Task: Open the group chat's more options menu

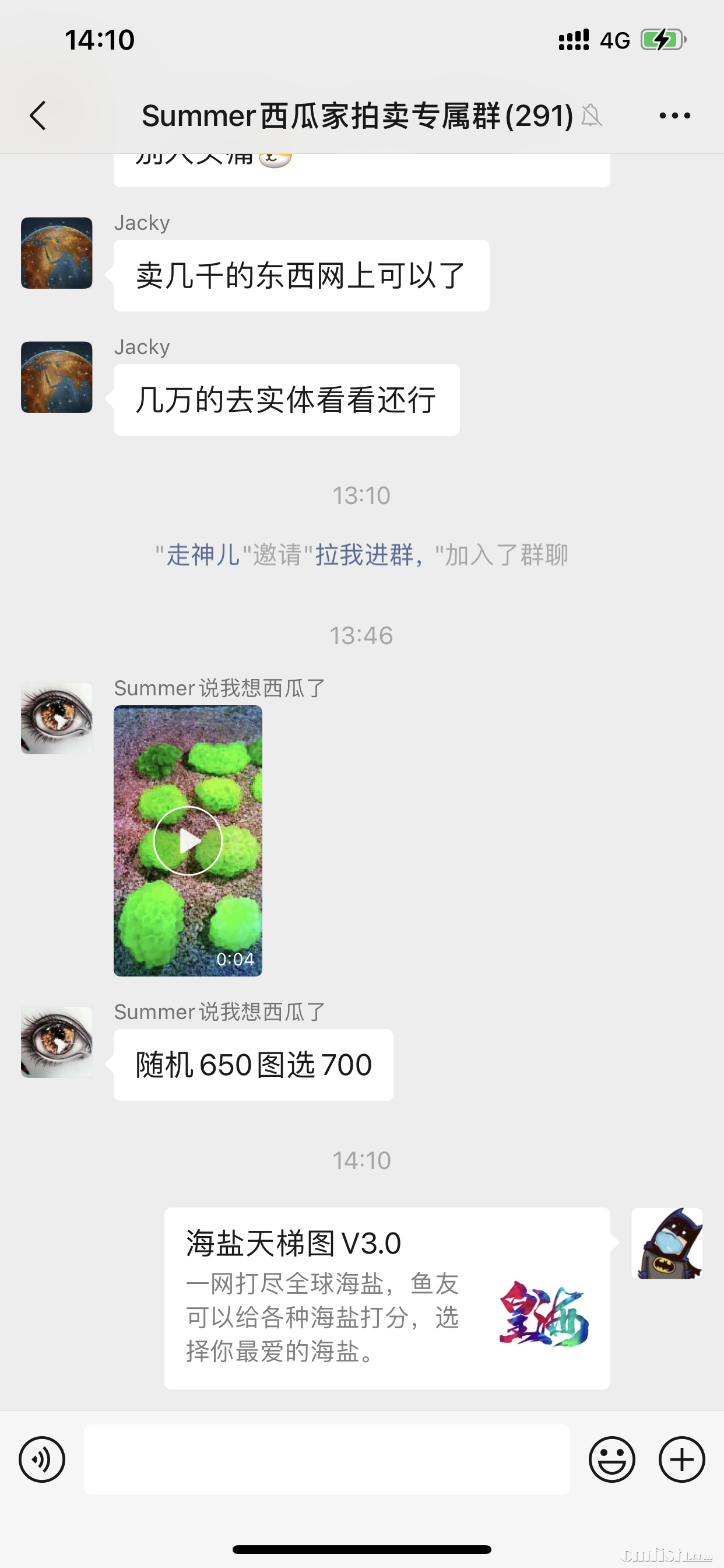Action: point(674,116)
